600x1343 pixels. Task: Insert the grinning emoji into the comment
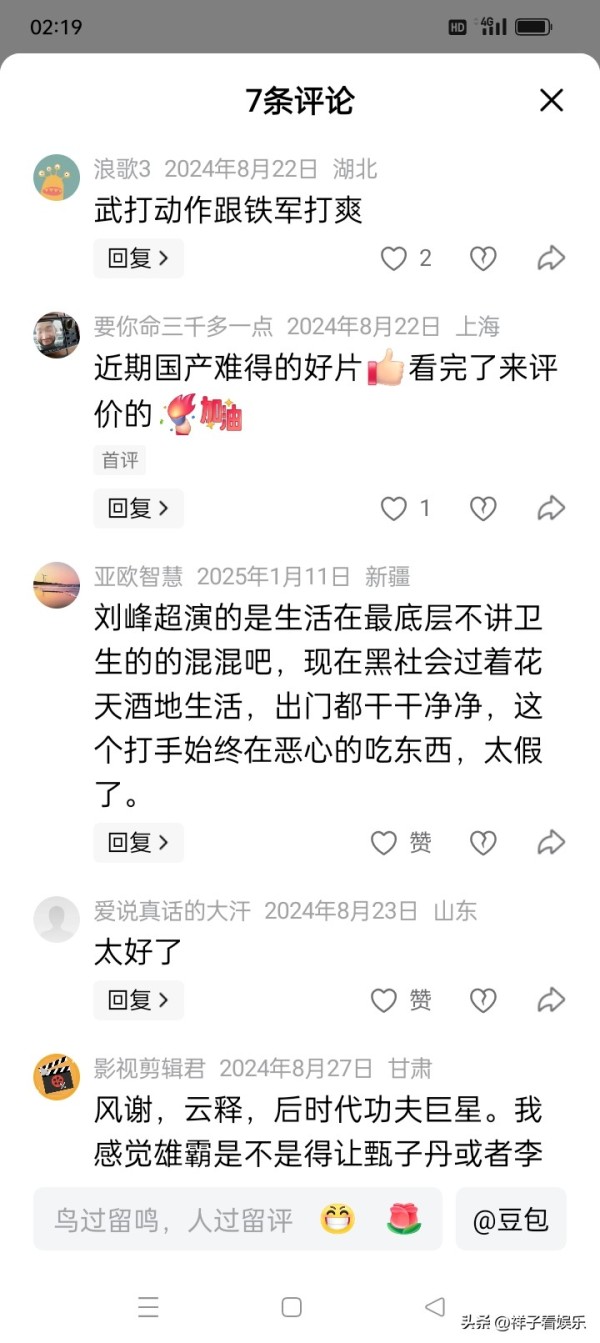pos(338,1219)
